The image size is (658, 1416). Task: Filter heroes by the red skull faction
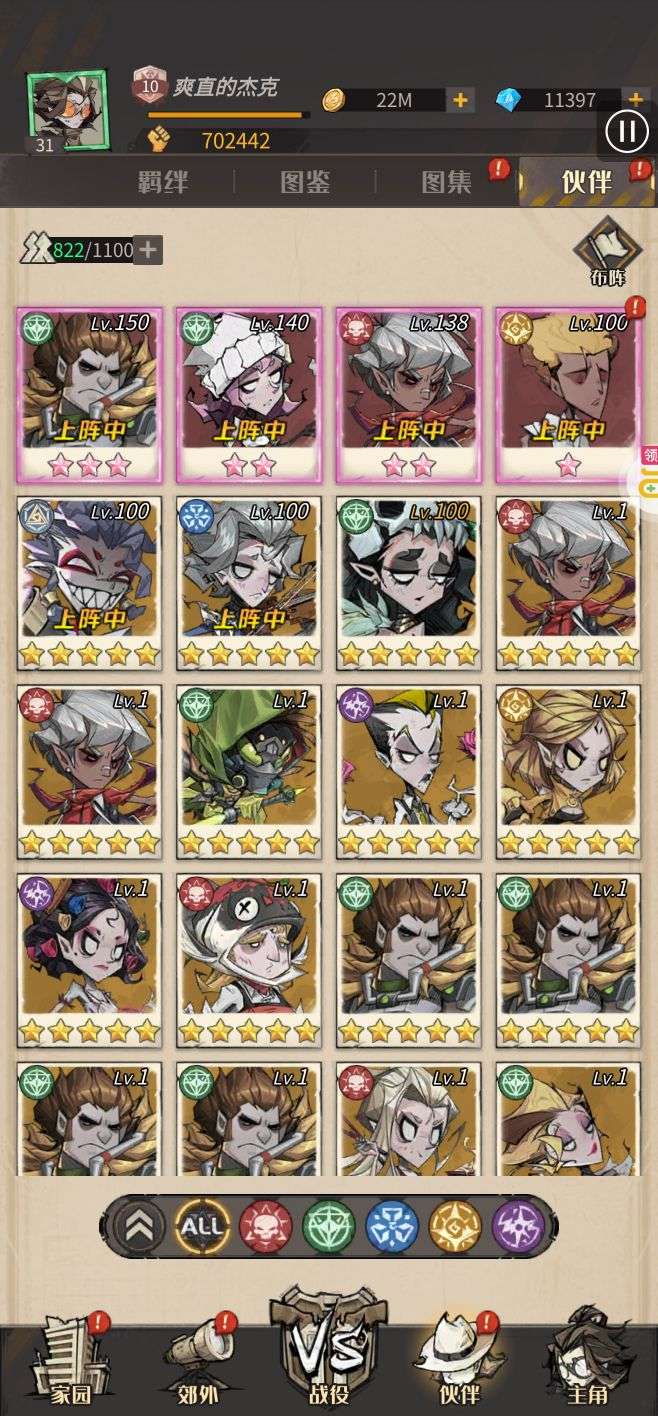click(x=266, y=1226)
